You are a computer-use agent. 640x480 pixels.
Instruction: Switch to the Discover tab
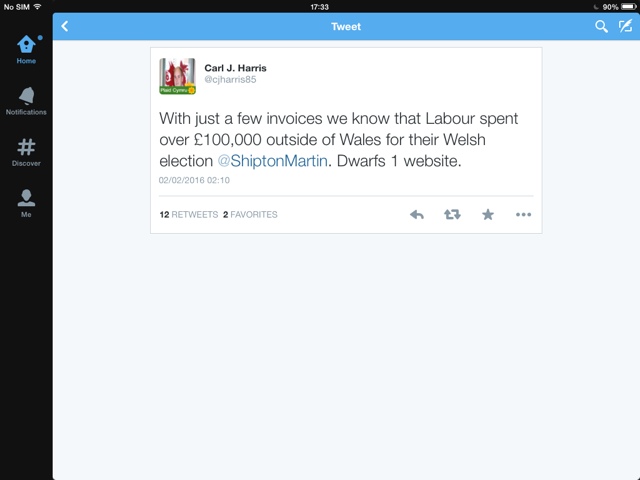pos(26,152)
